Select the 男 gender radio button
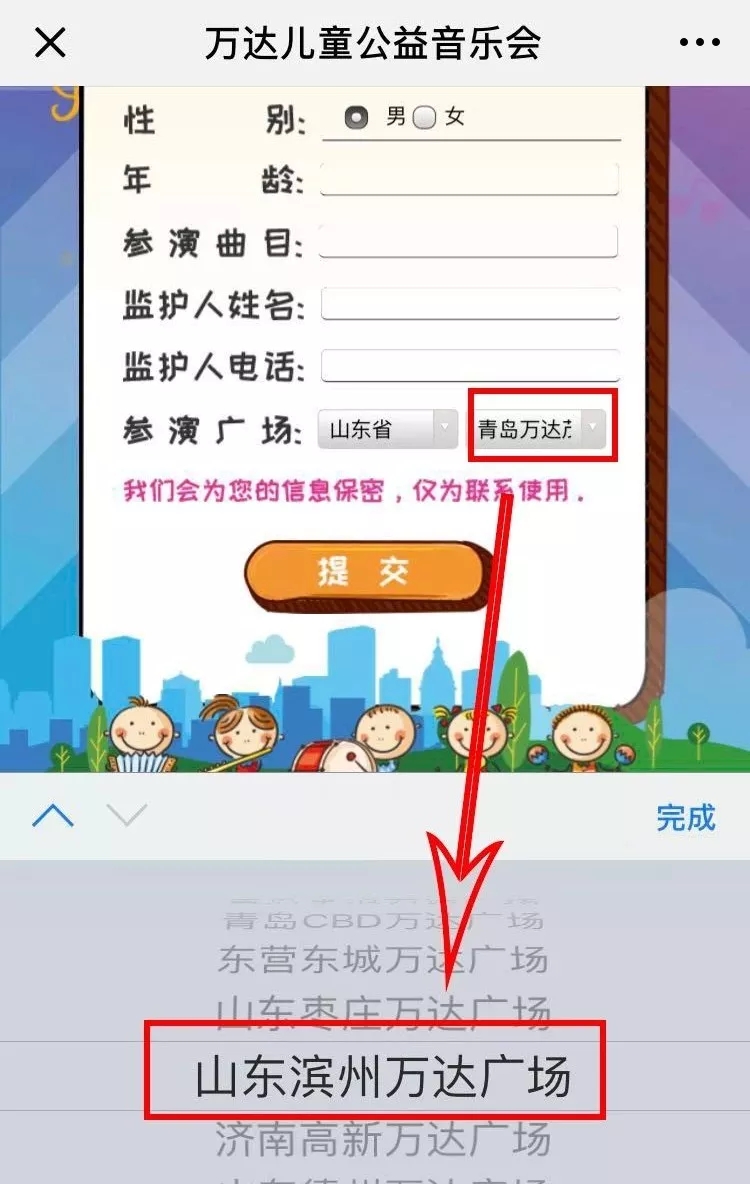Screen dimensions: 750x1184 pos(356,118)
